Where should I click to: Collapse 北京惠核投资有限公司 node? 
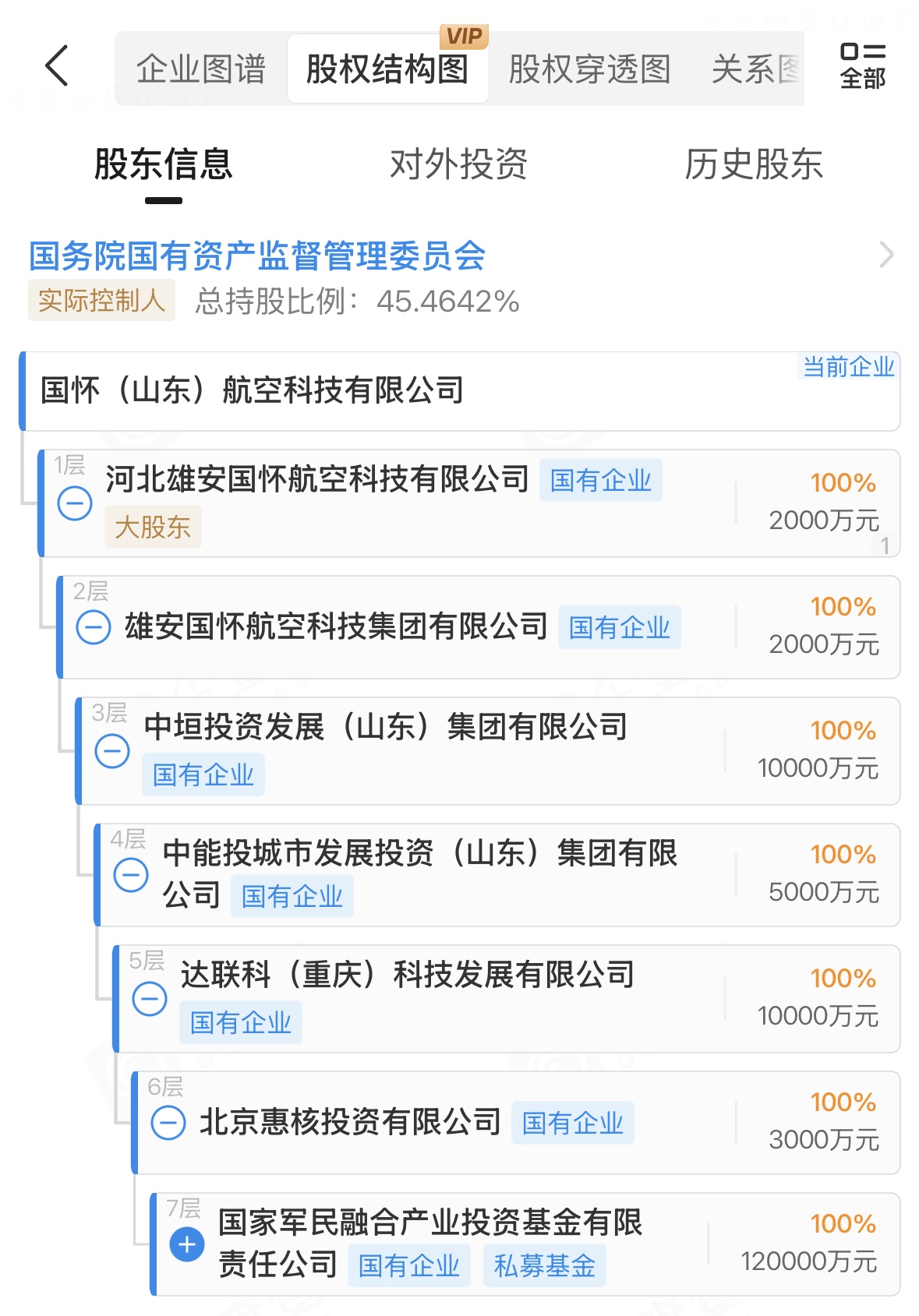(x=168, y=1123)
